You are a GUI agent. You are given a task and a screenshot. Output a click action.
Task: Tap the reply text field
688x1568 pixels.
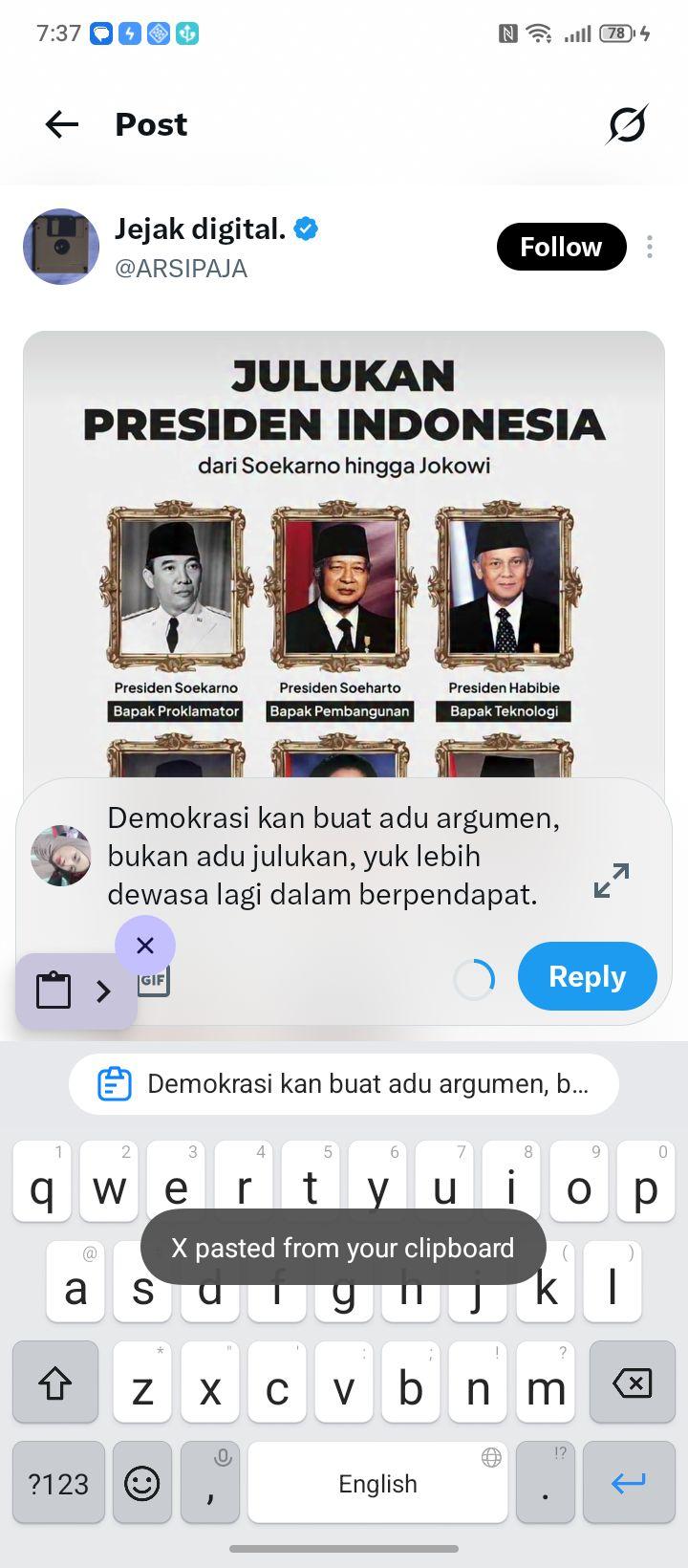coord(334,856)
